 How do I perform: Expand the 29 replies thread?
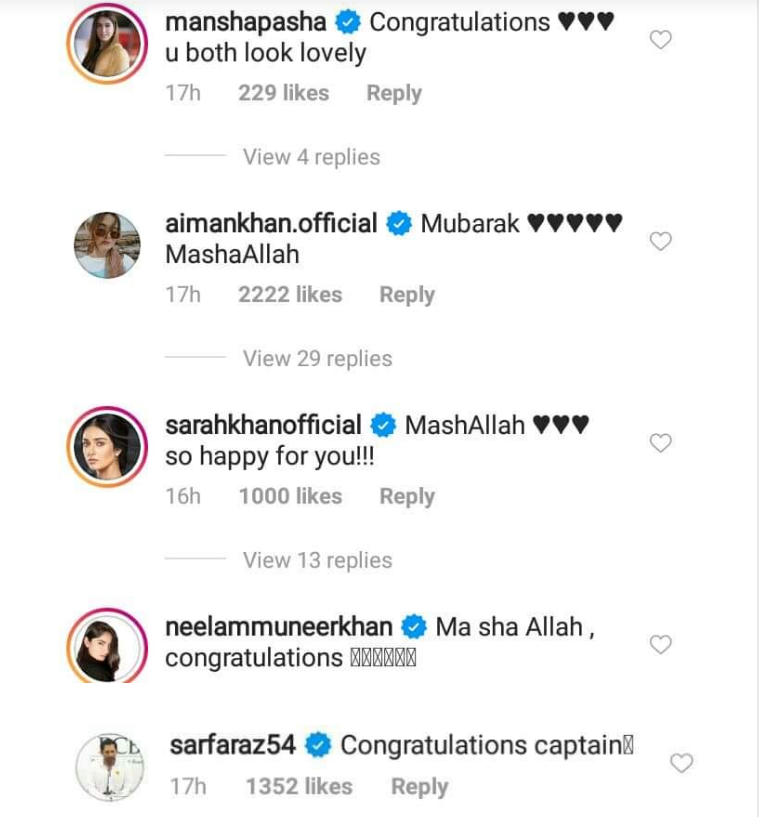317,359
